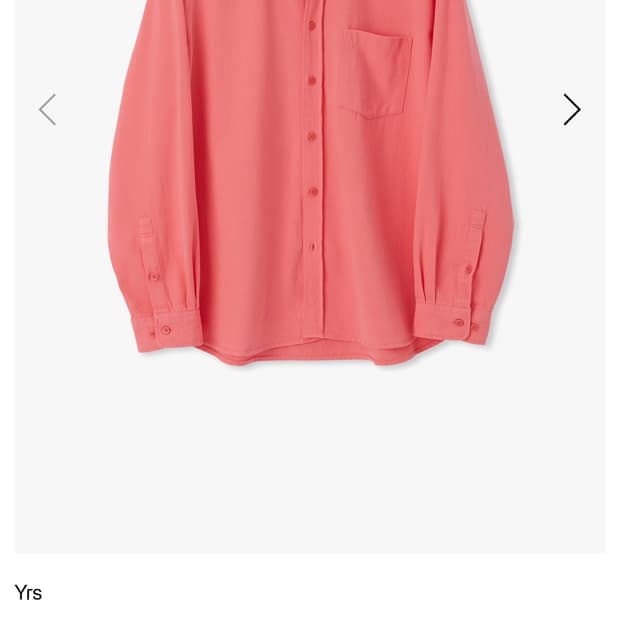Go to the next product image
This screenshot has width=620, height=620.
(x=571, y=110)
